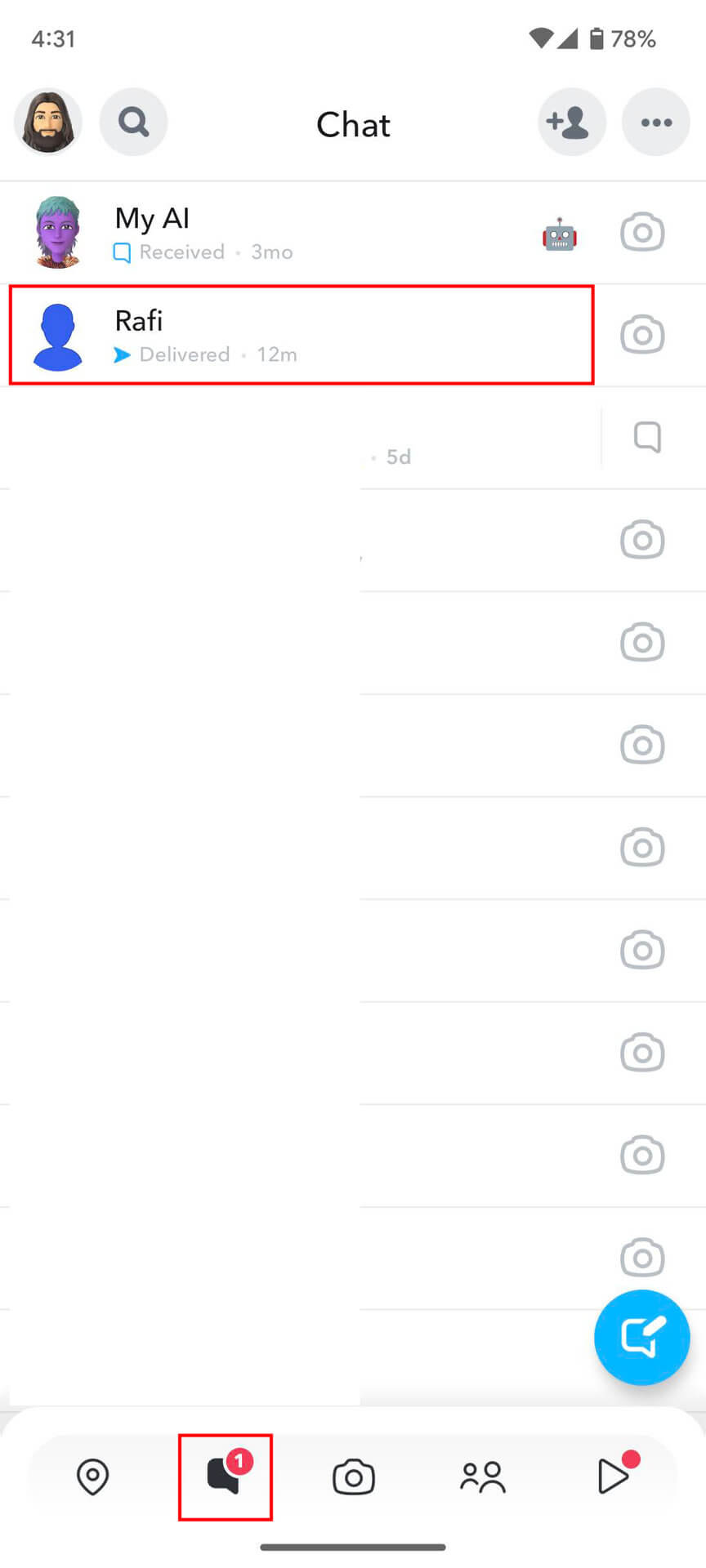
Task: Open the Stories friends icon in navigation
Action: (x=484, y=1477)
